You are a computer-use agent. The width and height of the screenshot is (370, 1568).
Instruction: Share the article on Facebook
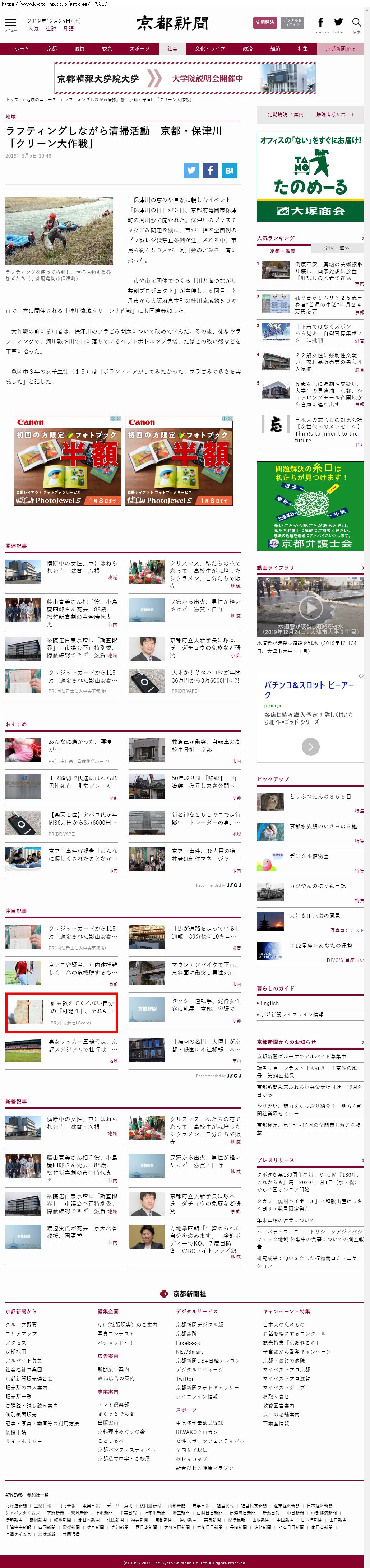click(210, 171)
